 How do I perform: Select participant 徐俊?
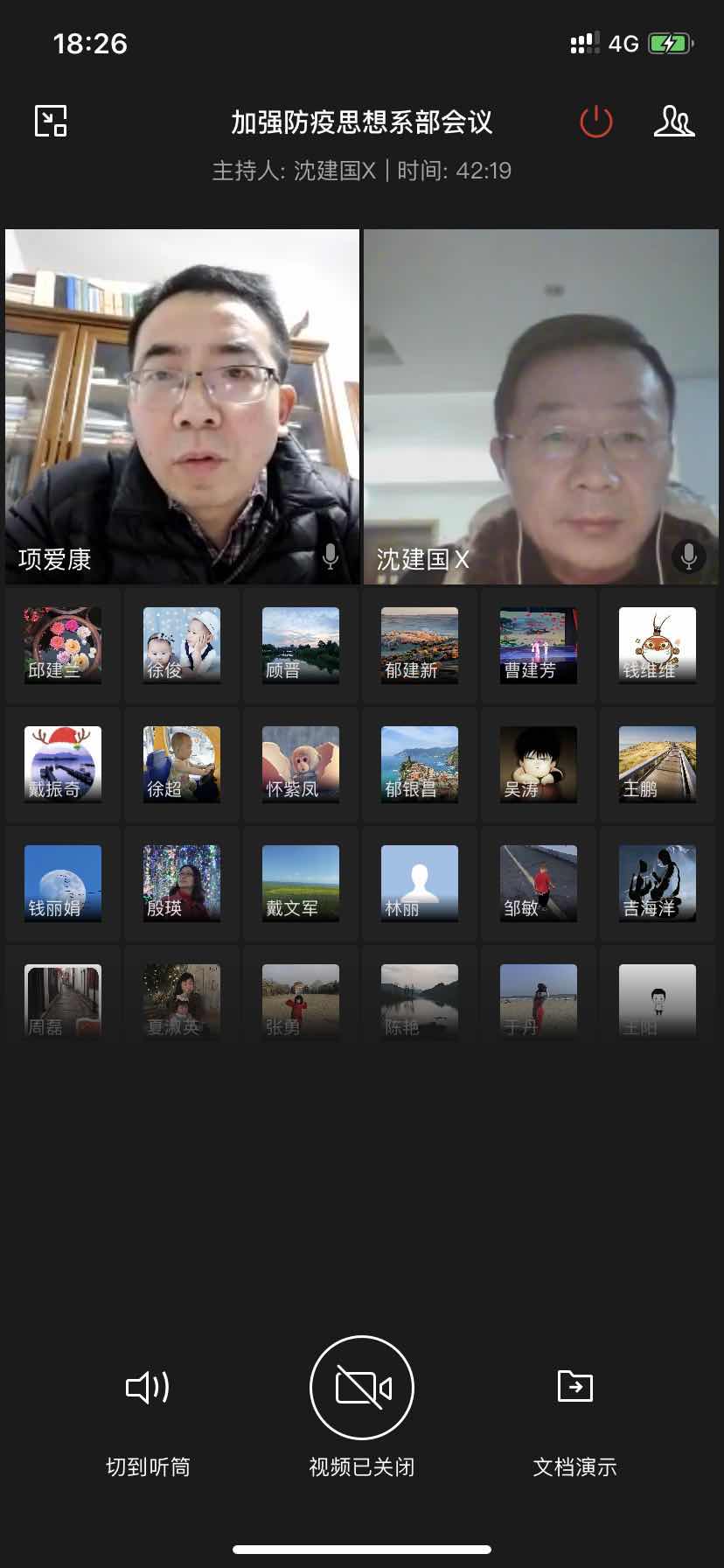pyautogui.click(x=182, y=645)
